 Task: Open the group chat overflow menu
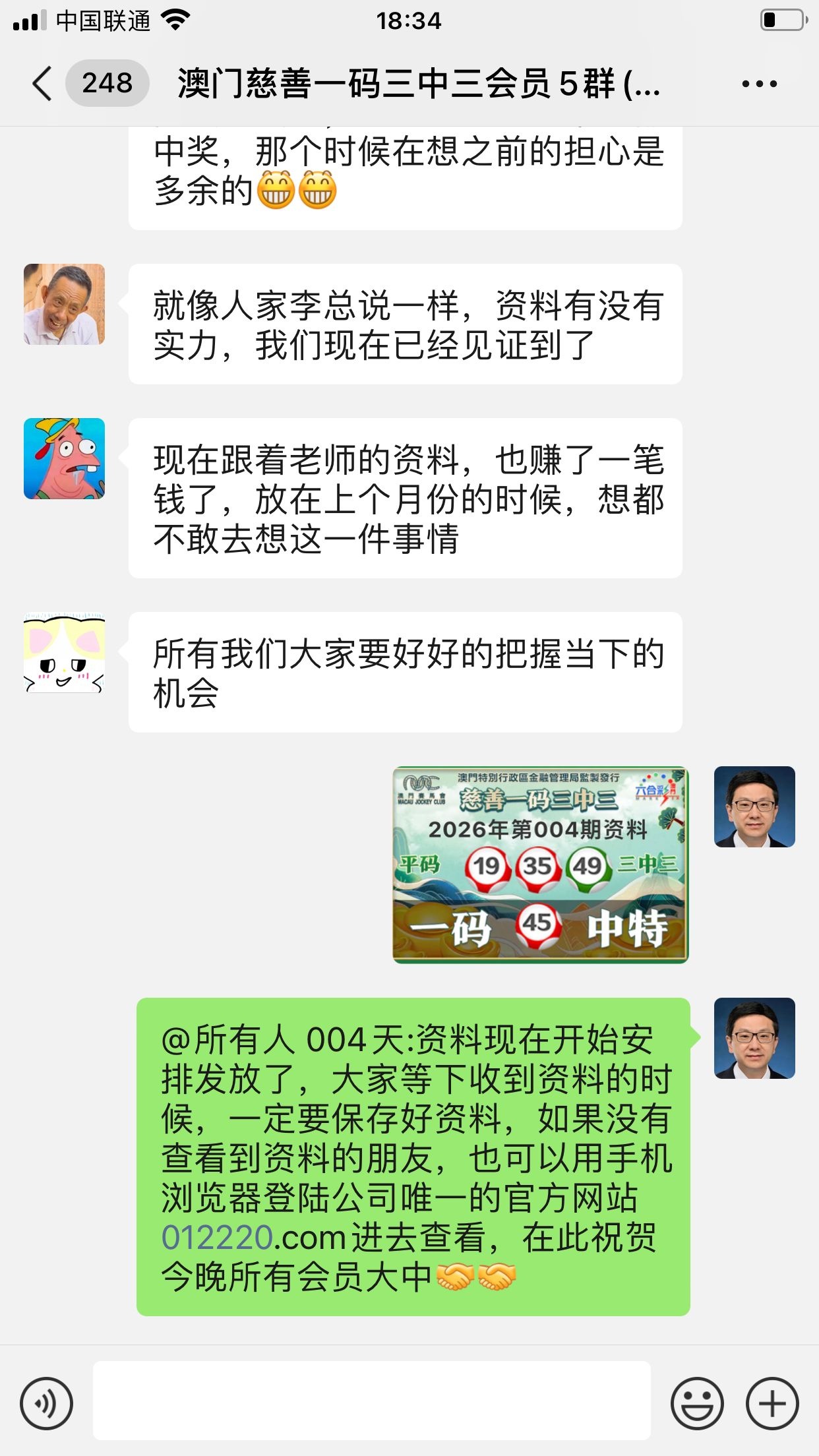click(x=759, y=84)
